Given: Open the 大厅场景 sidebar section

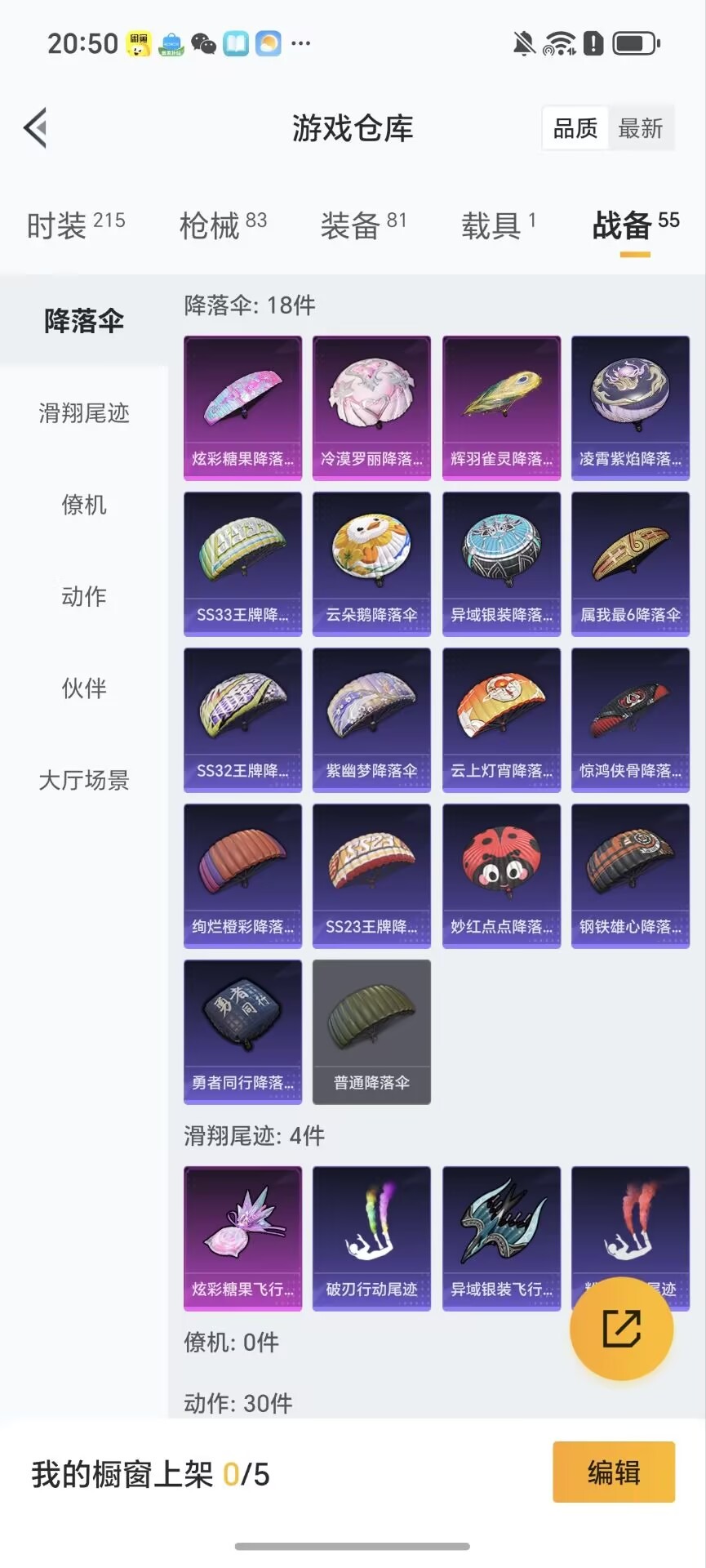Looking at the screenshot, I should [82, 780].
